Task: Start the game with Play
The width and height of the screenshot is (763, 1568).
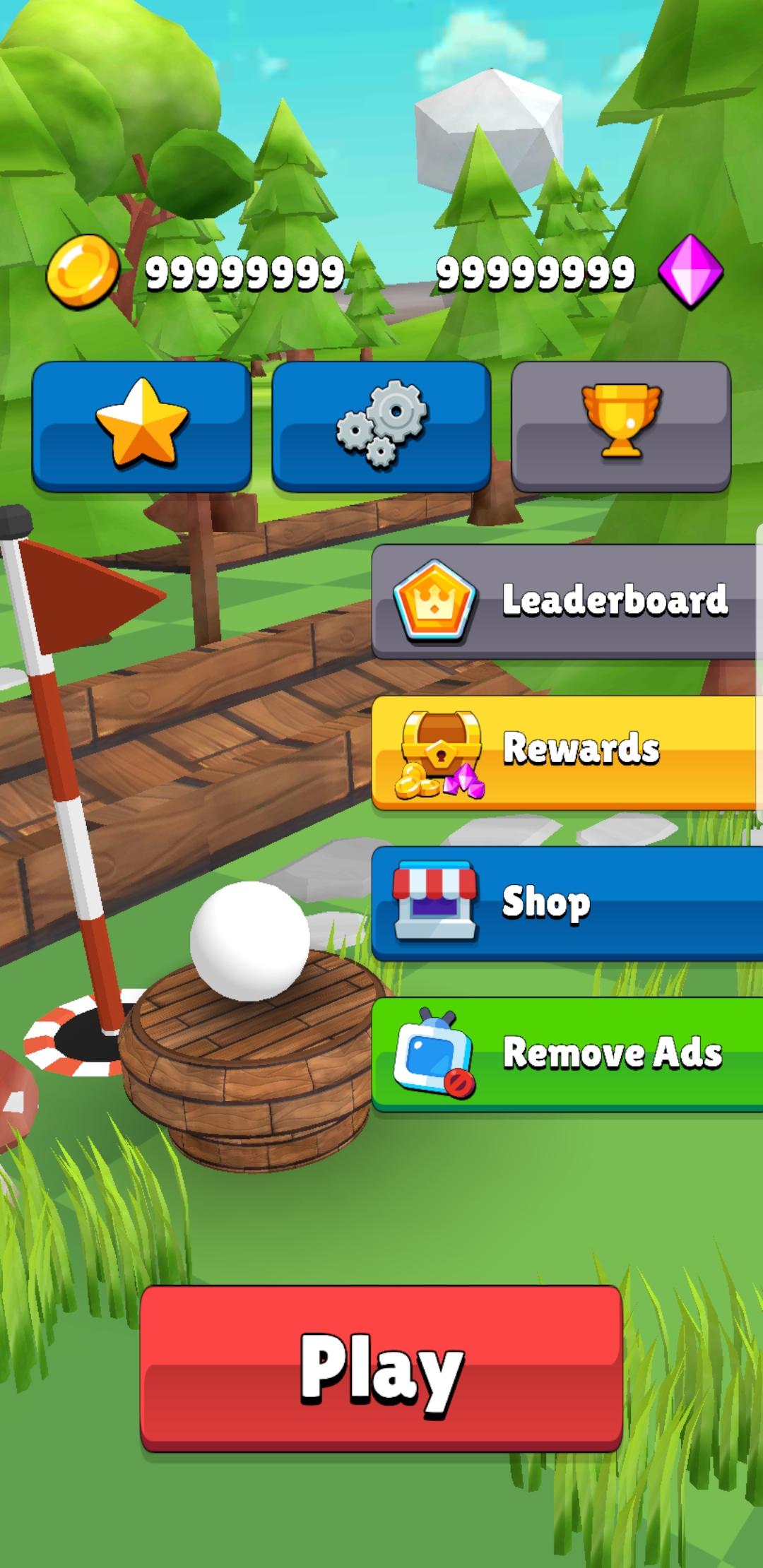Action: [381, 1367]
